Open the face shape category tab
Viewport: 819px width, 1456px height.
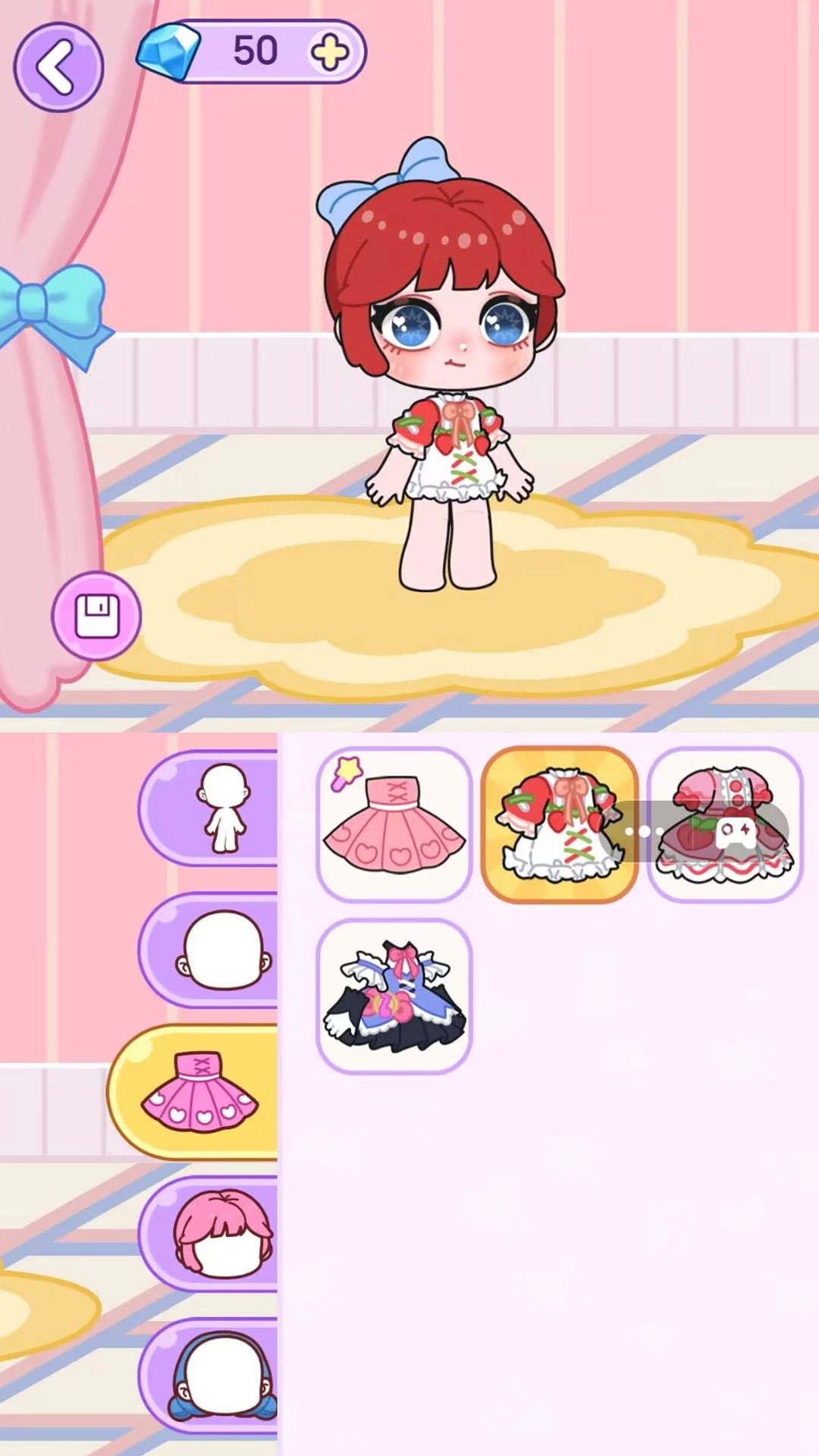click(216, 949)
